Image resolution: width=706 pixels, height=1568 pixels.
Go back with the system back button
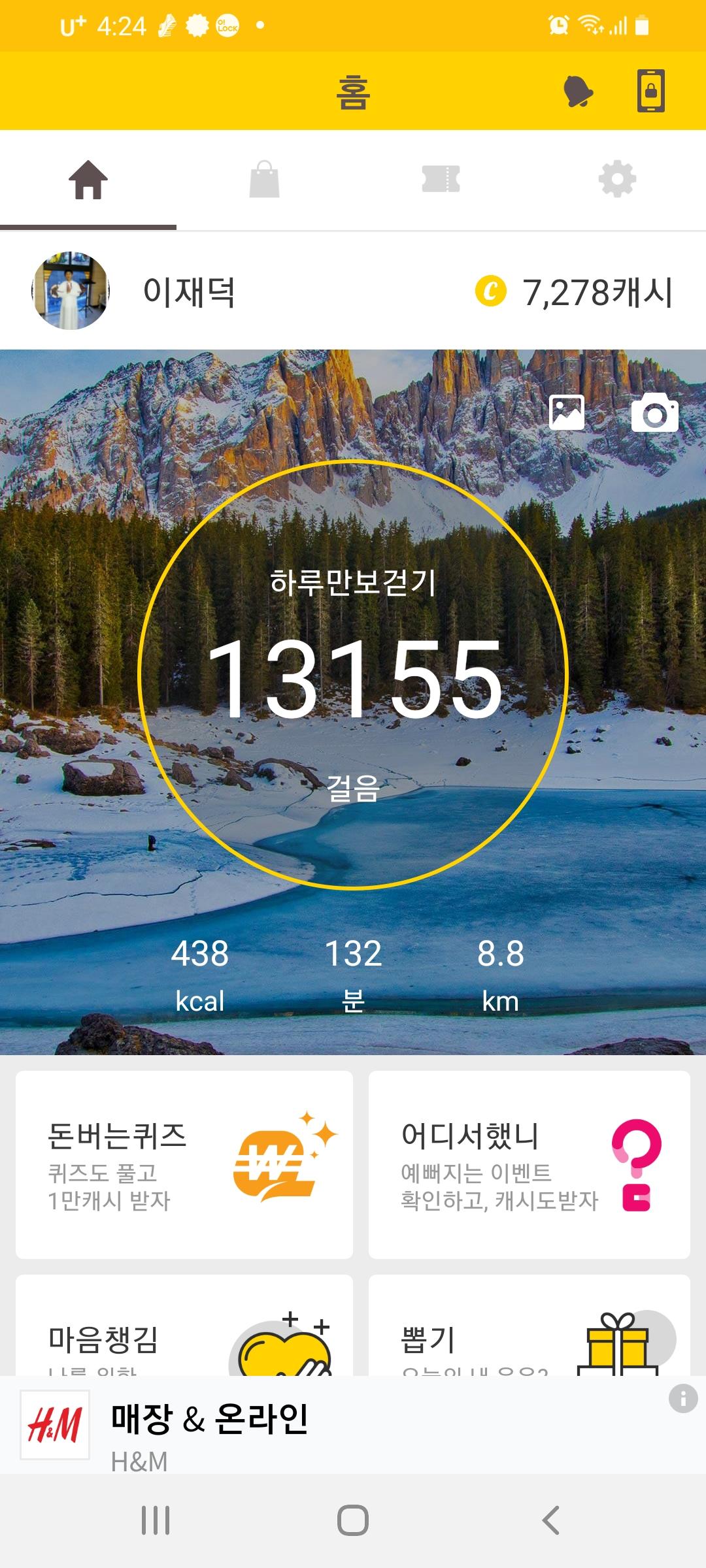(550, 1520)
